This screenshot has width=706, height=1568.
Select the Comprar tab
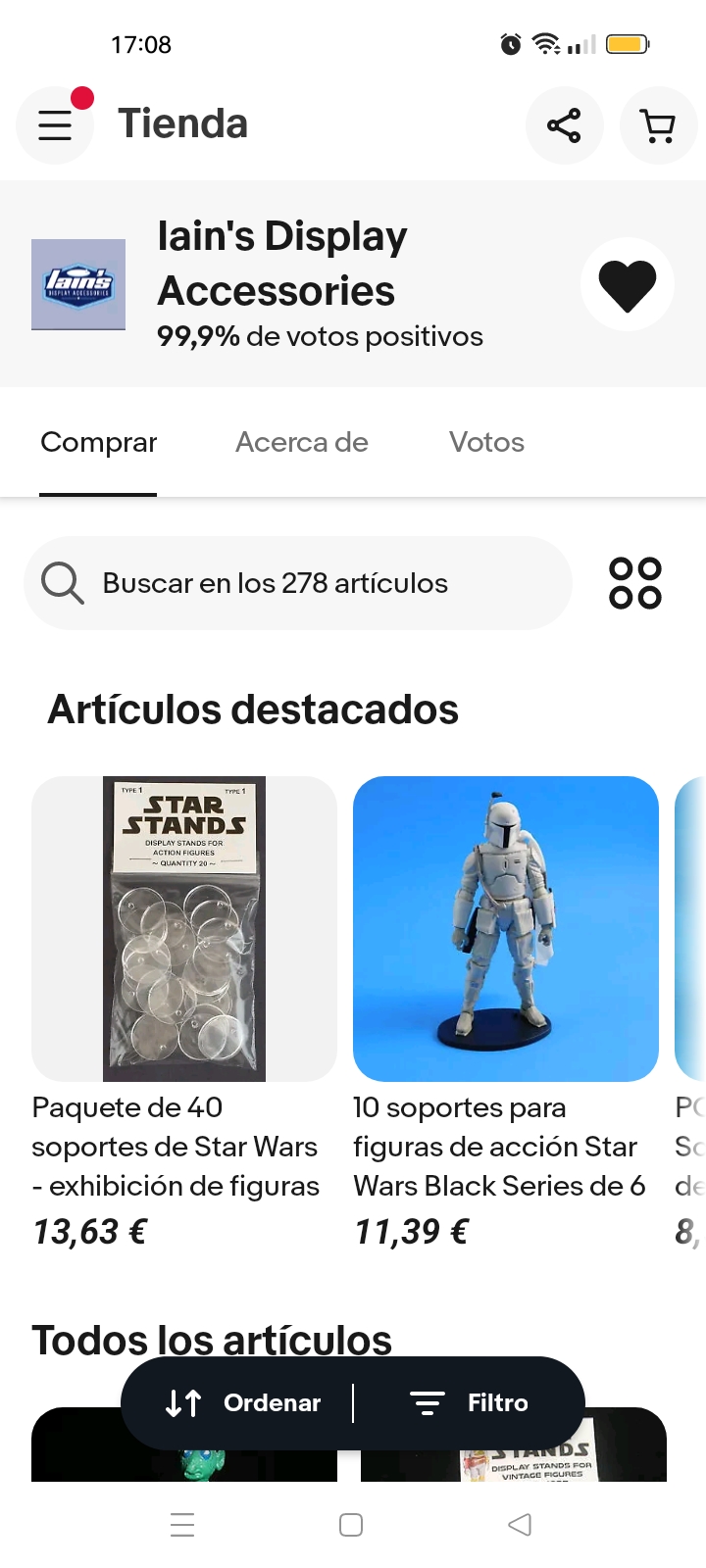point(99,443)
